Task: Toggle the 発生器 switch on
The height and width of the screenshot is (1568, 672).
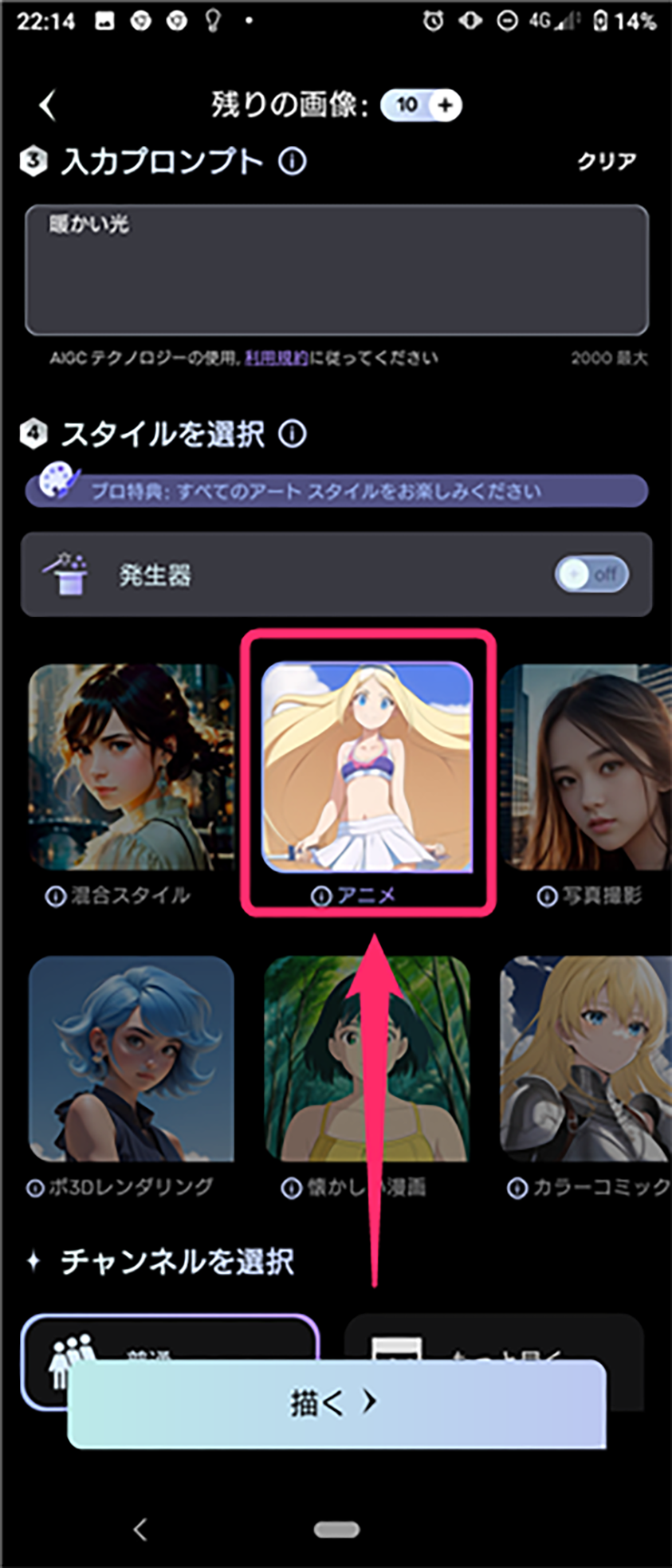Action: click(x=591, y=575)
